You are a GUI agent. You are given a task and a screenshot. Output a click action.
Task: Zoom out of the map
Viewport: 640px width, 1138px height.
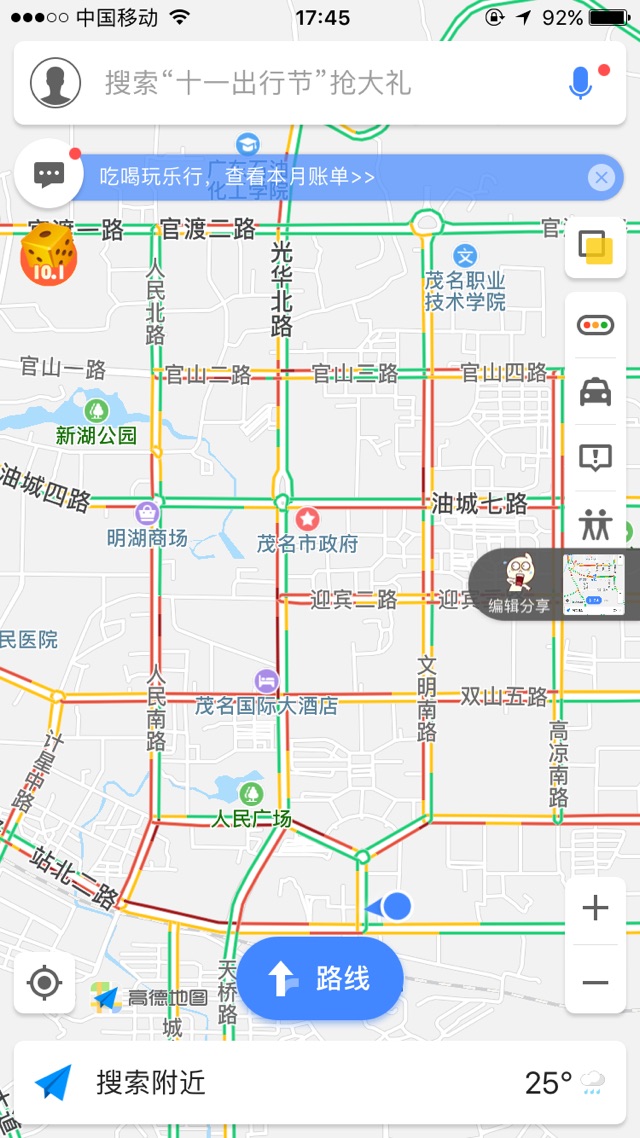click(595, 982)
